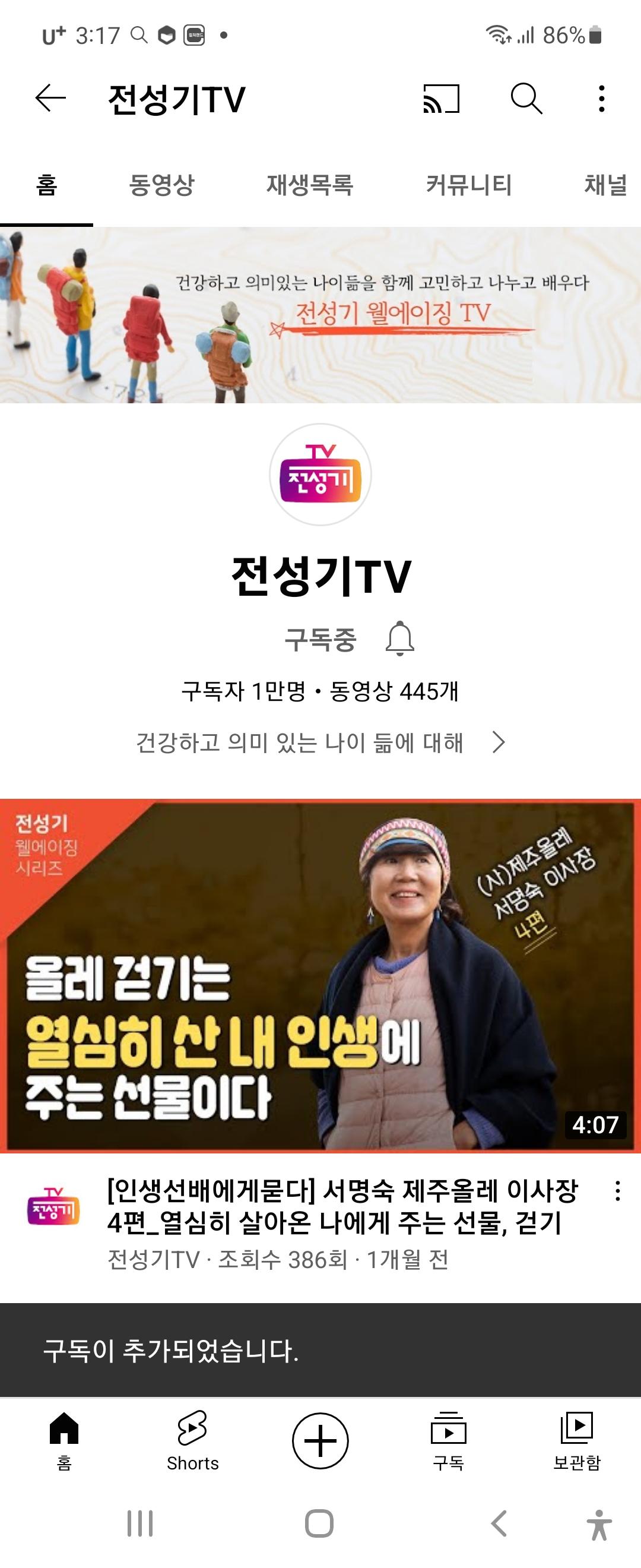Expand the channel description 건강하고 의미 있는 나이 듦에 대해
The width and height of the screenshot is (641, 1568).
click(320, 742)
